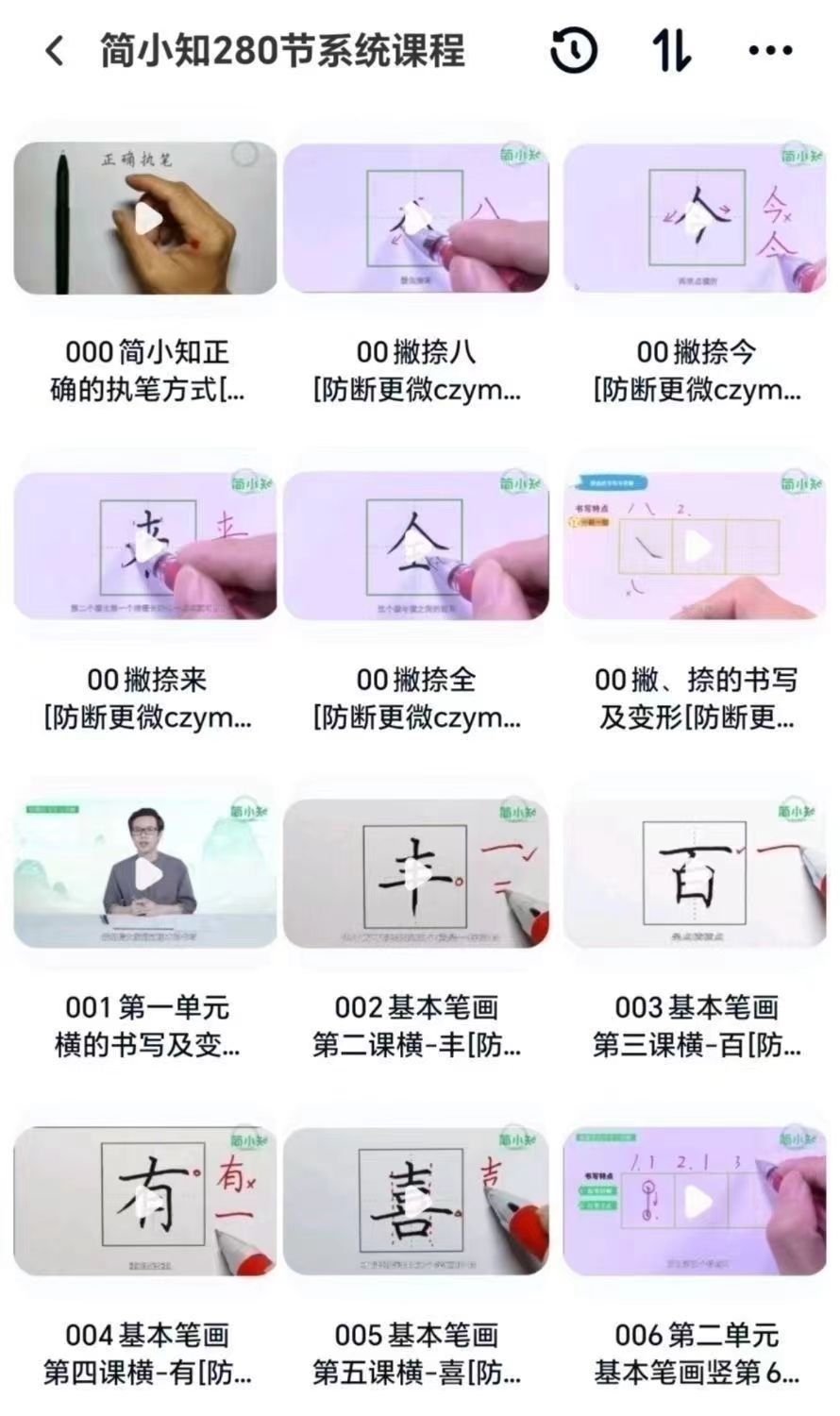Play the 00 撇捺全 lesson
Screen dimensions: 840x1416
click(416, 546)
